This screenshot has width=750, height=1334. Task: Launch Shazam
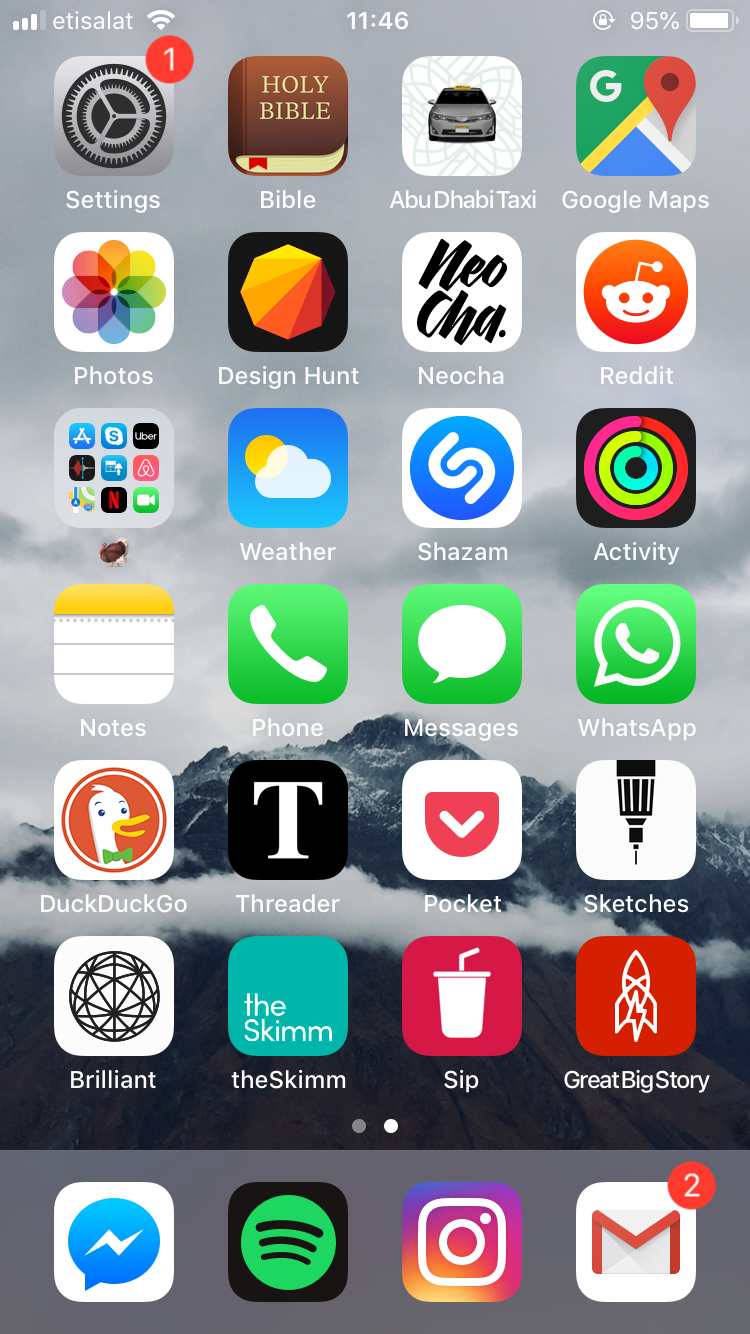tap(462, 468)
